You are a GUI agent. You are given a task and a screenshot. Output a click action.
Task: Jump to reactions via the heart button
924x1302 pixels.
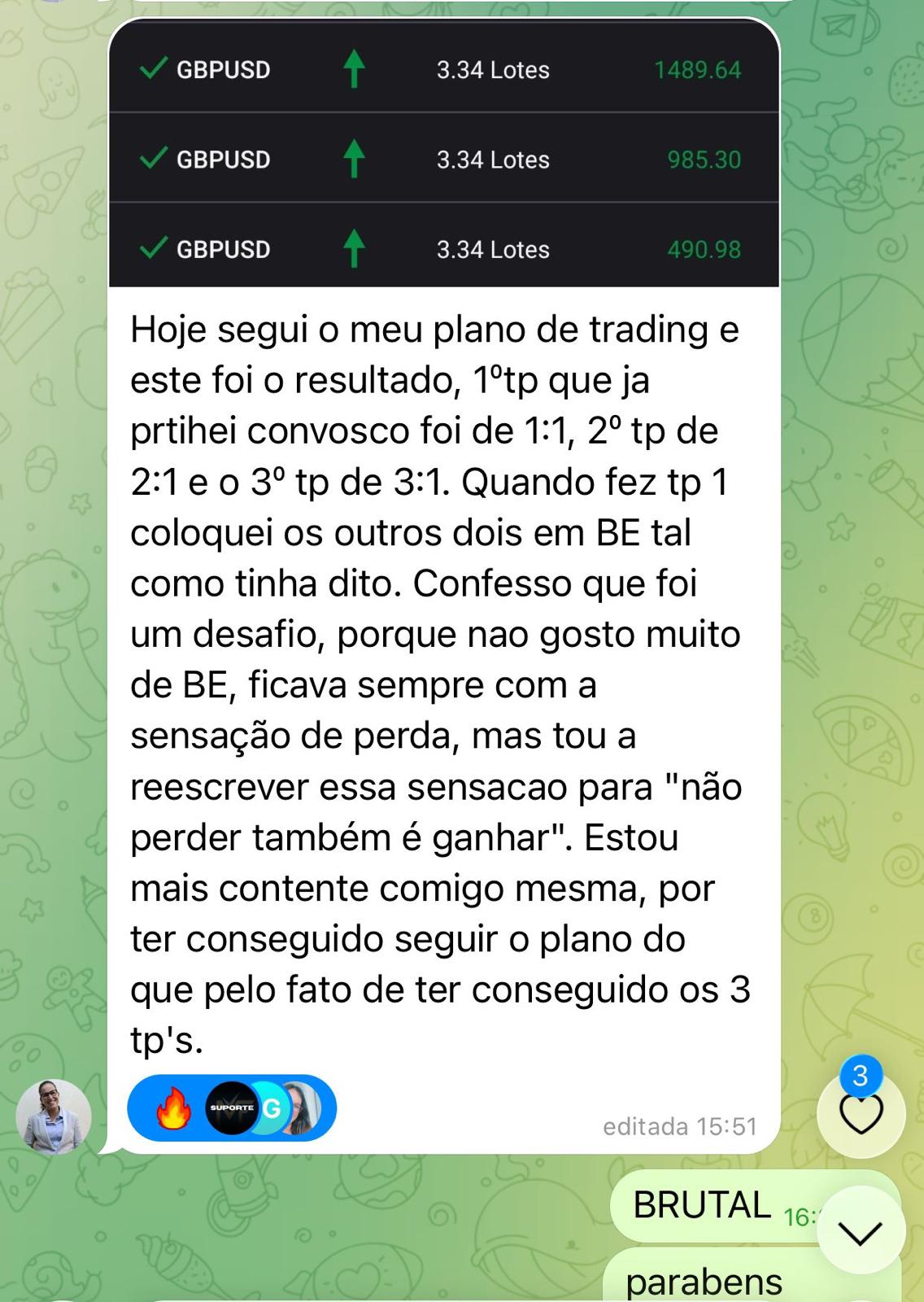861,1114
